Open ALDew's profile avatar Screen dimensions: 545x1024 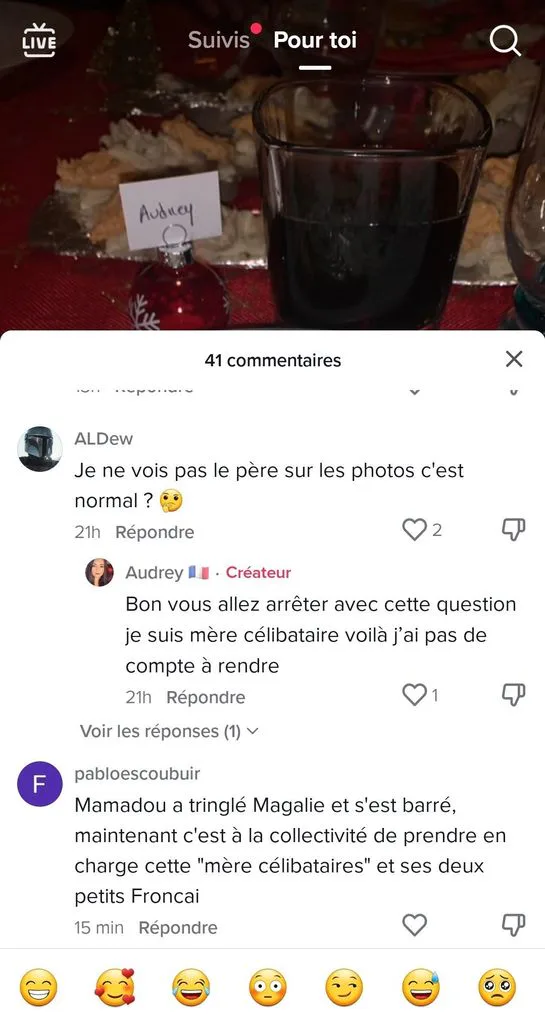[x=39, y=449]
